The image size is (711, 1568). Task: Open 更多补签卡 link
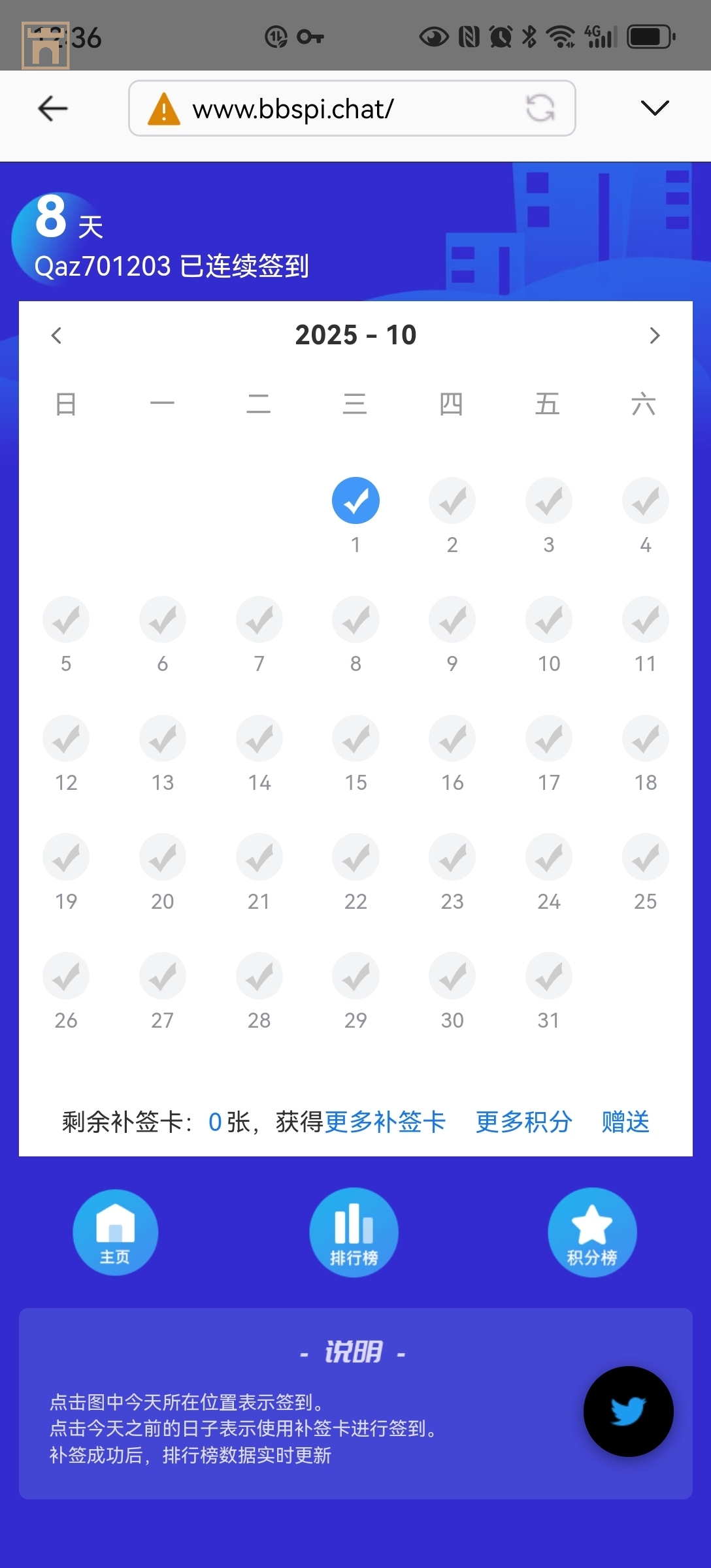pyautogui.click(x=385, y=1122)
